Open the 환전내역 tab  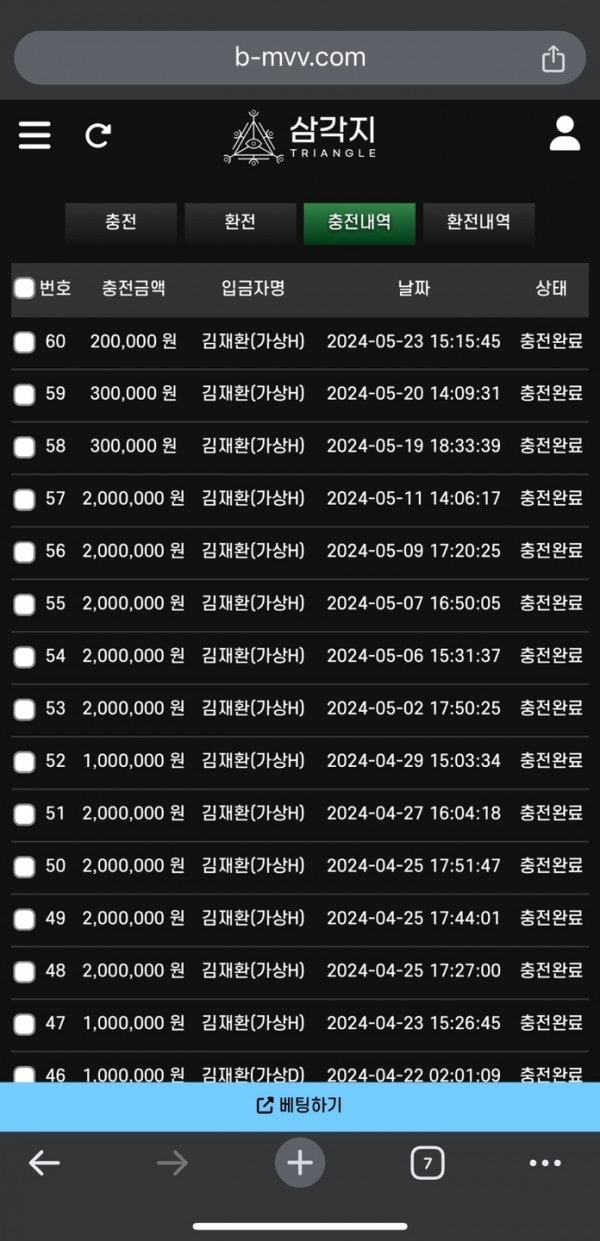478,223
